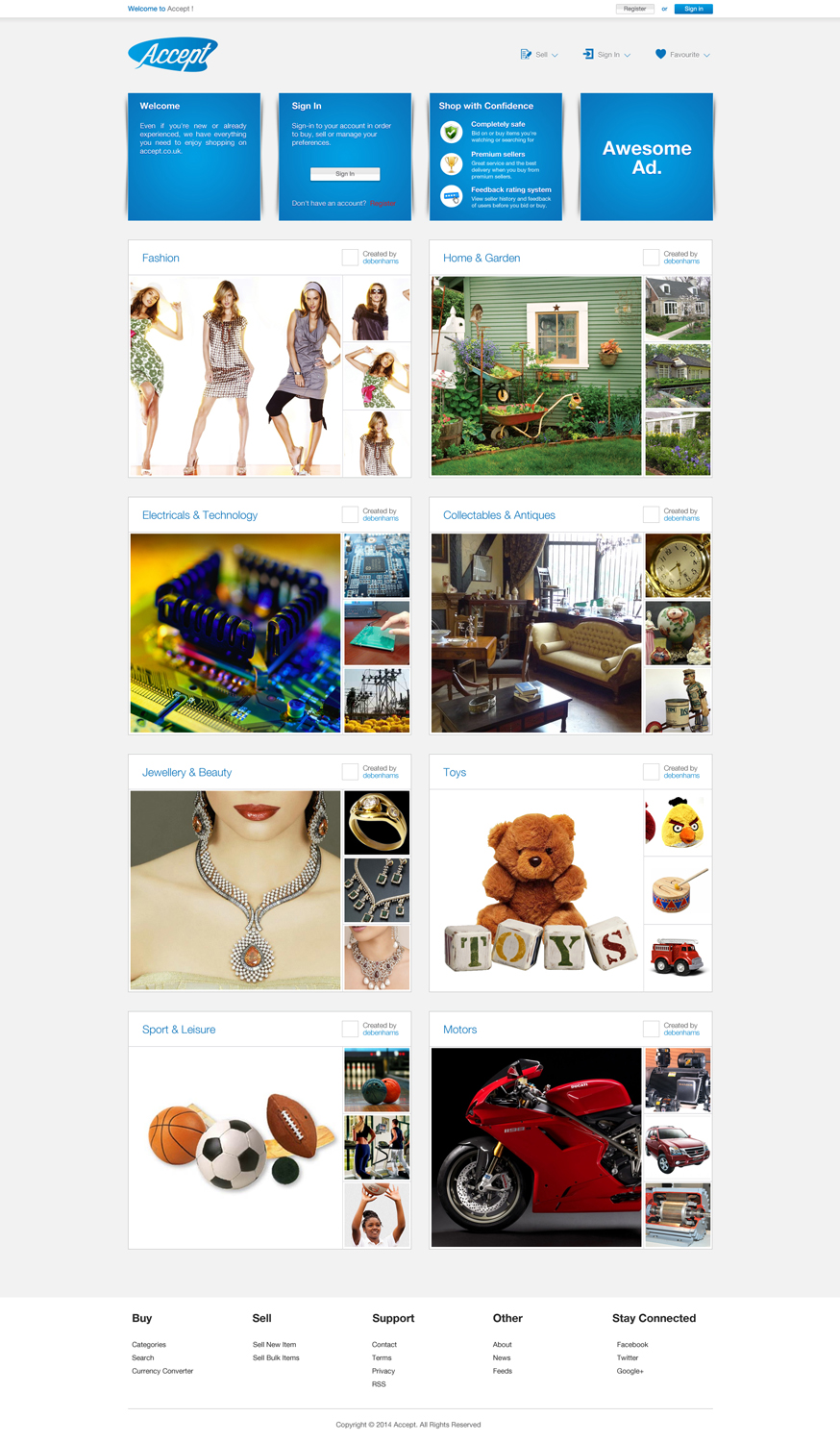Open the Favourite dropdown

682,55
